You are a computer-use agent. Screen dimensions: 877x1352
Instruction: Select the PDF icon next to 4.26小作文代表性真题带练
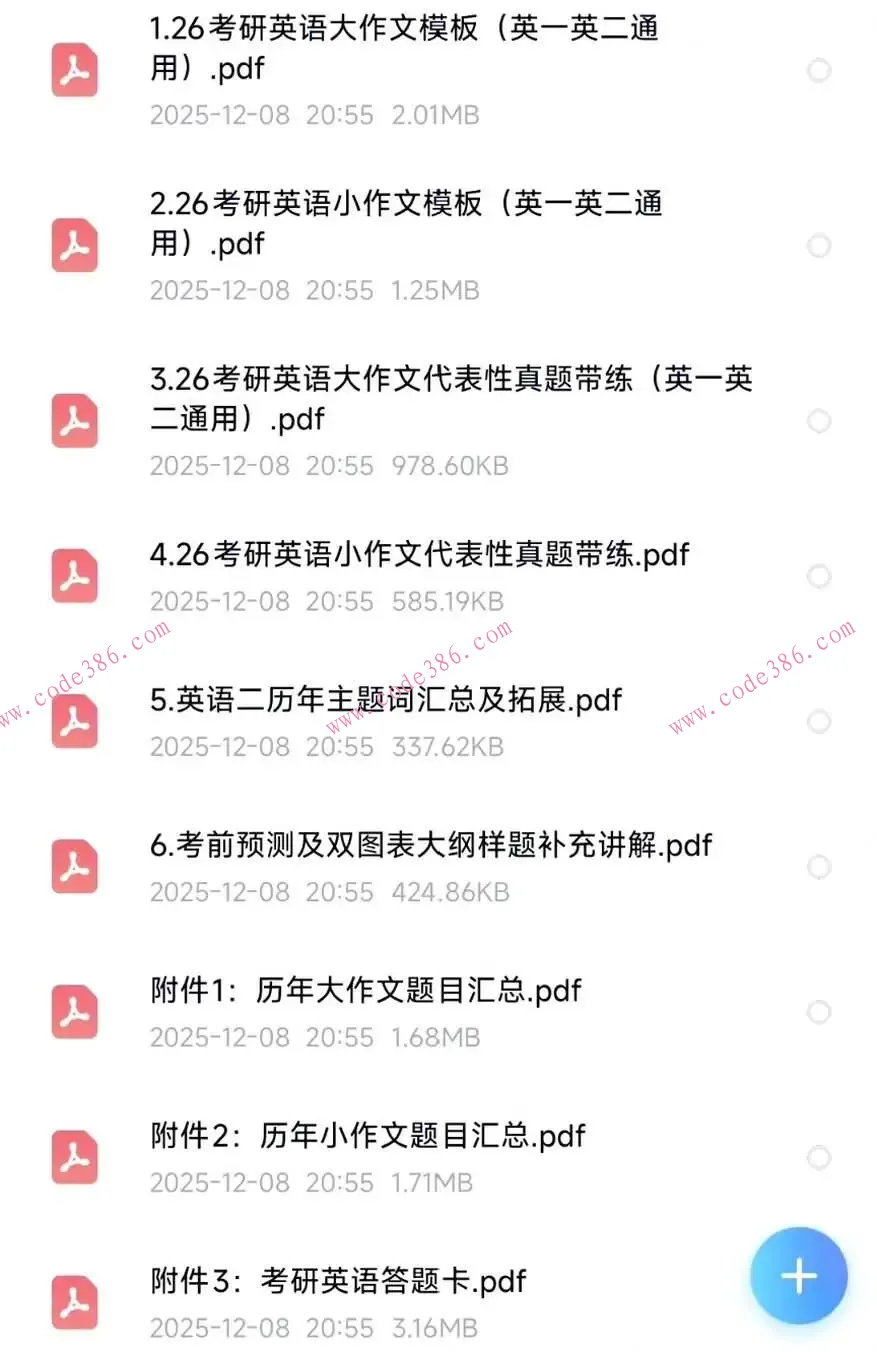tap(74, 576)
